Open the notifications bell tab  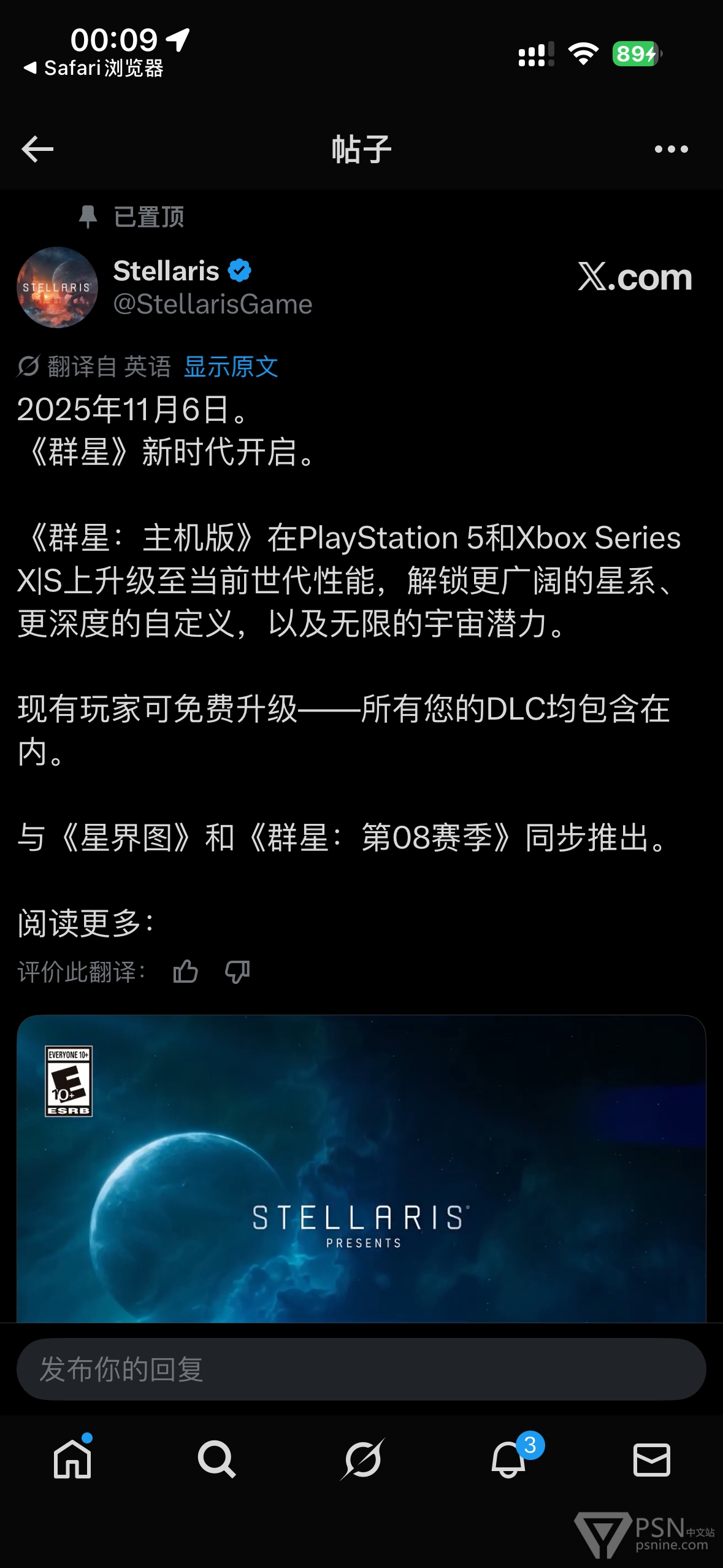[x=509, y=1459]
